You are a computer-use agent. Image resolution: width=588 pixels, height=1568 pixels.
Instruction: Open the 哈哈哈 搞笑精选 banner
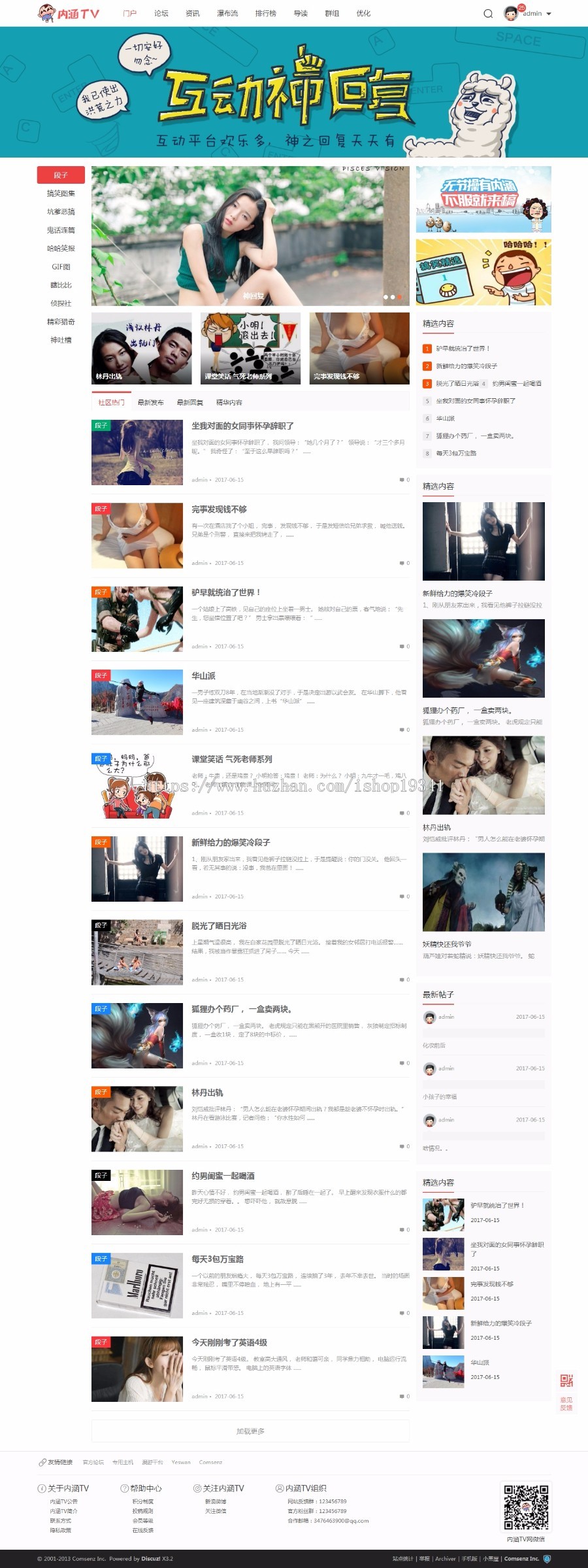point(483,272)
